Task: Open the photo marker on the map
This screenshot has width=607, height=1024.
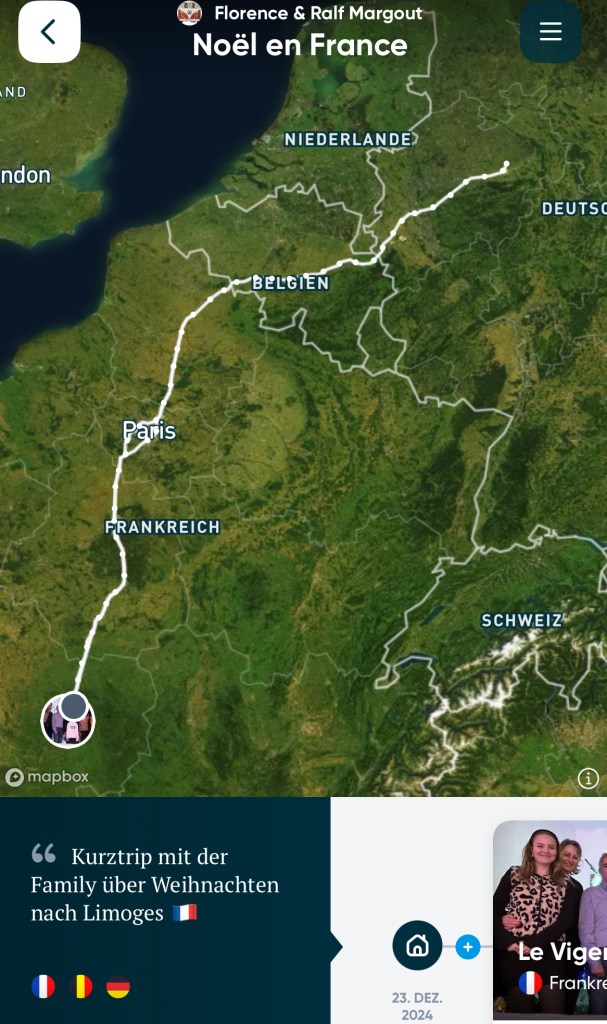Action: coord(67,720)
